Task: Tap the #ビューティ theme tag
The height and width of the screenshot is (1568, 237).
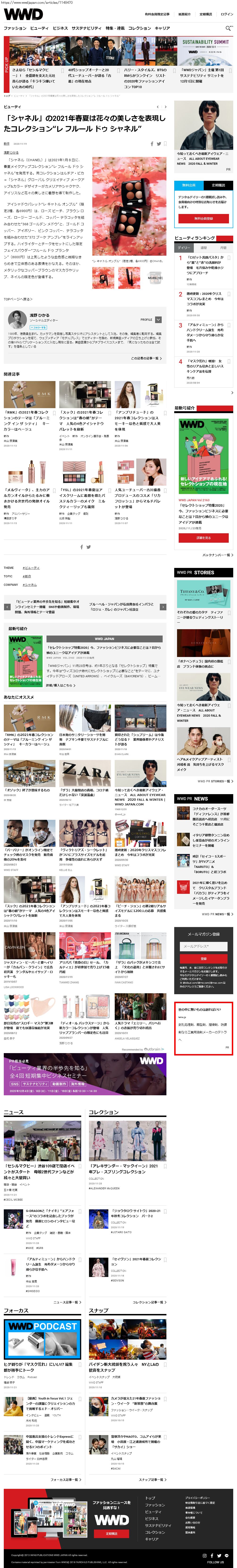Action: pos(31,567)
